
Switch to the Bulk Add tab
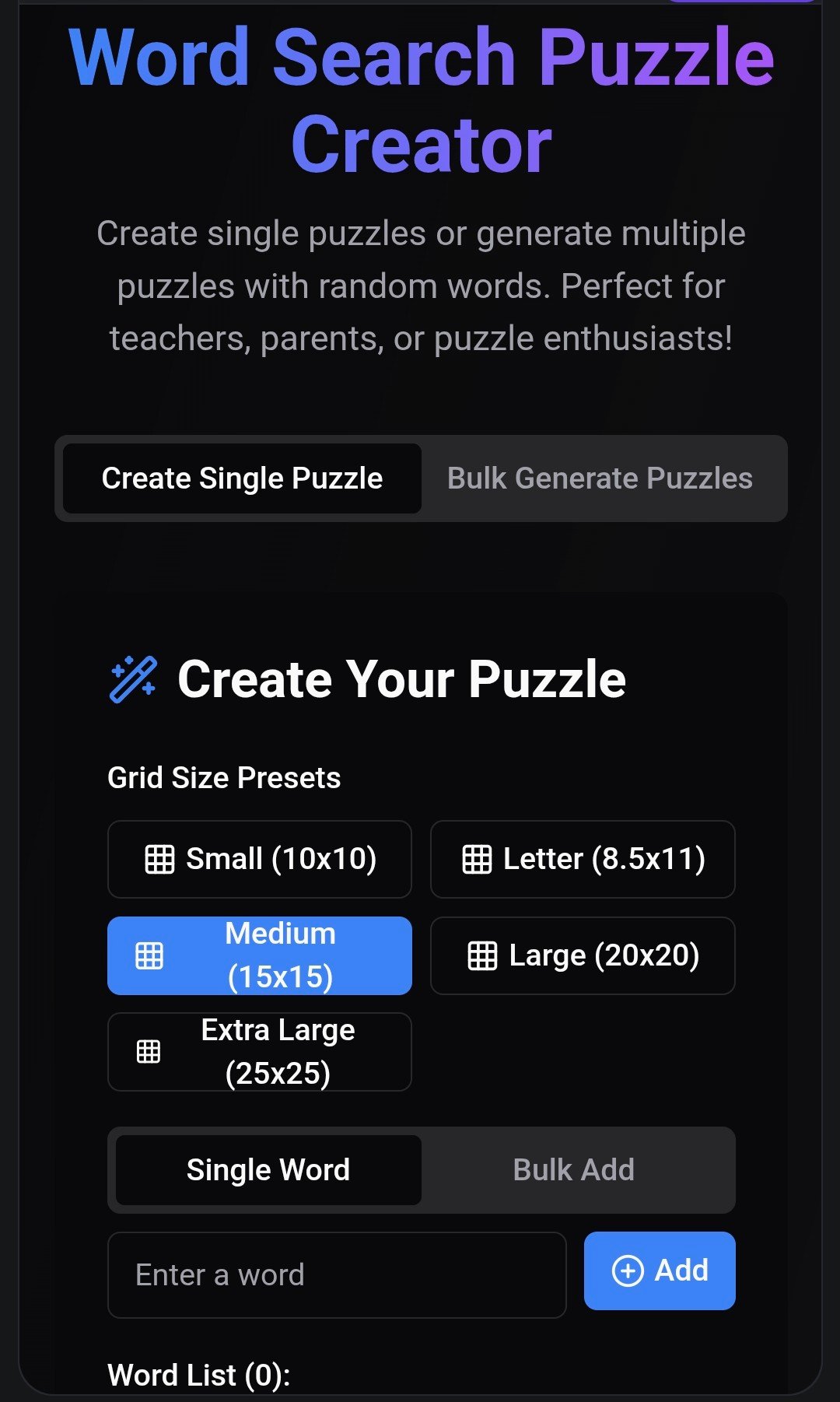(x=574, y=1170)
